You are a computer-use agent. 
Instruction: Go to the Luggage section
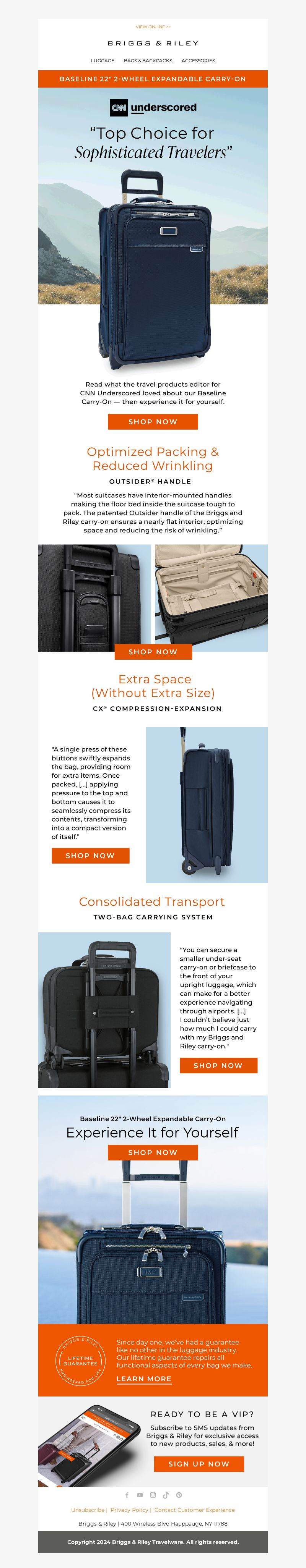tap(103, 61)
